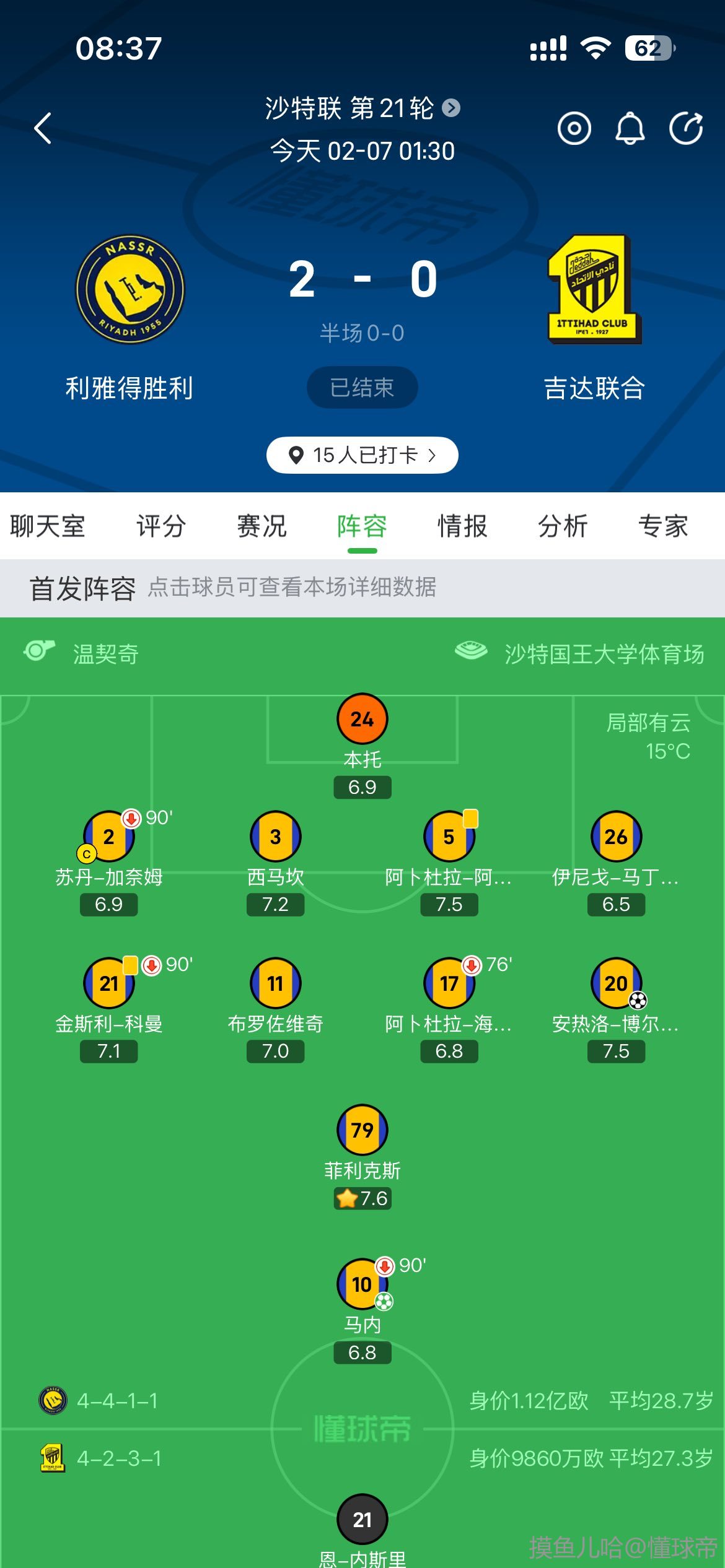Switch to the 专家 tab
This screenshot has height=1568, width=725.
click(663, 526)
